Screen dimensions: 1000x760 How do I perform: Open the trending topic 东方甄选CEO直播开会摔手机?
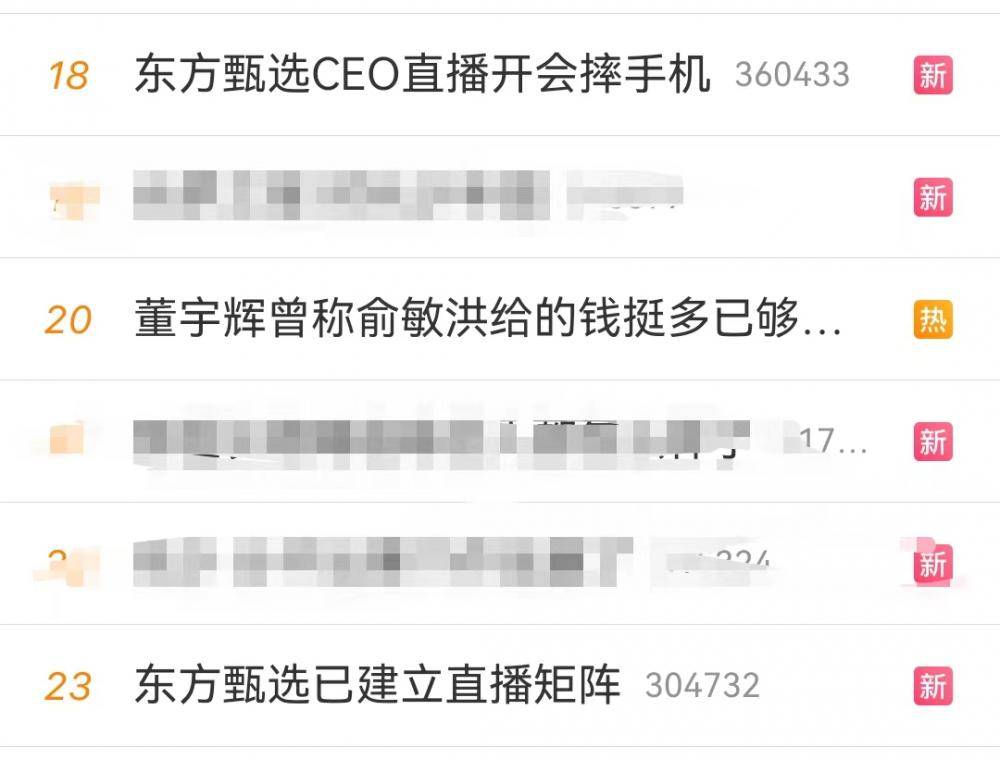click(422, 75)
